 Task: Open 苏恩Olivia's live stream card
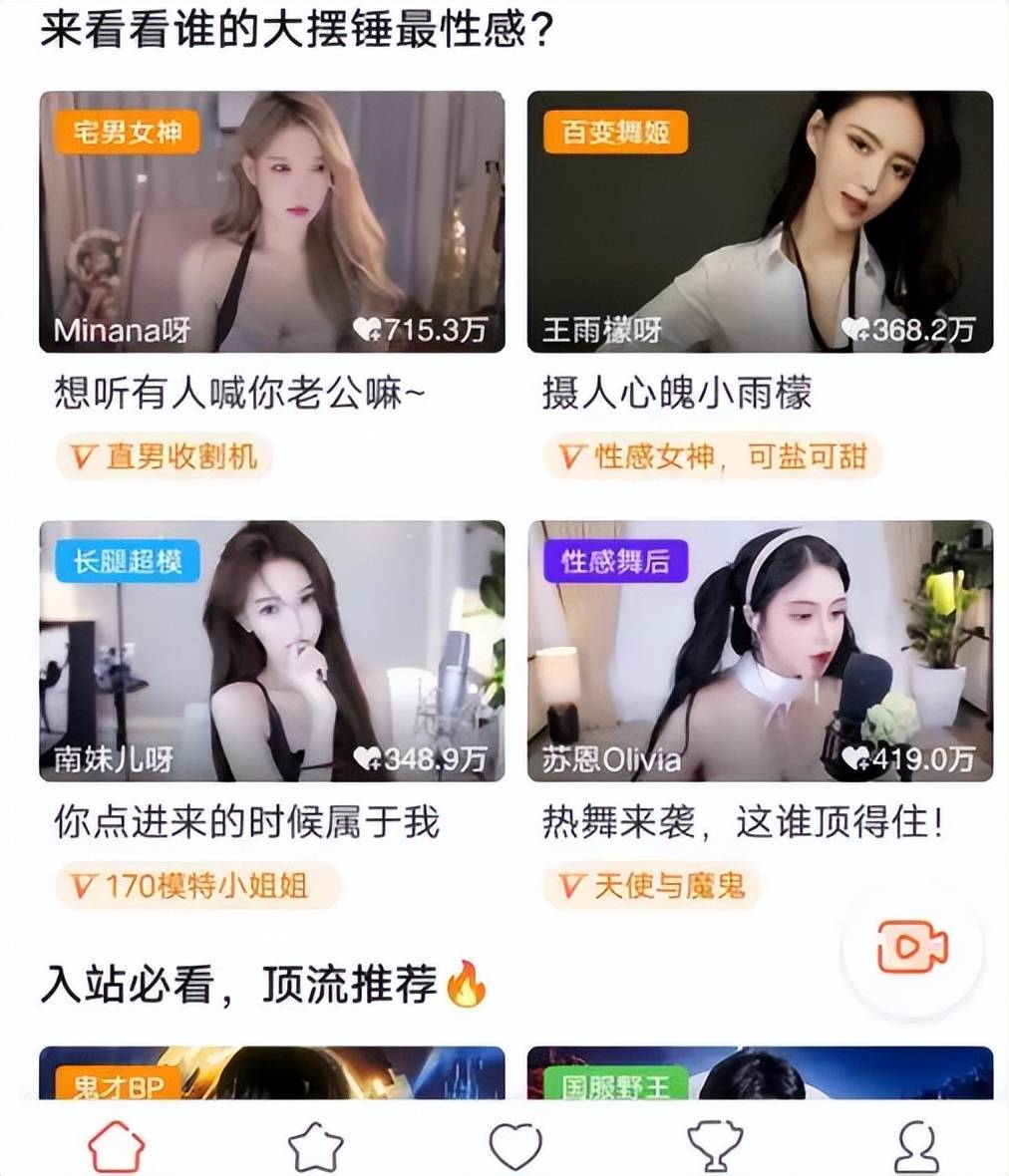[x=760, y=650]
